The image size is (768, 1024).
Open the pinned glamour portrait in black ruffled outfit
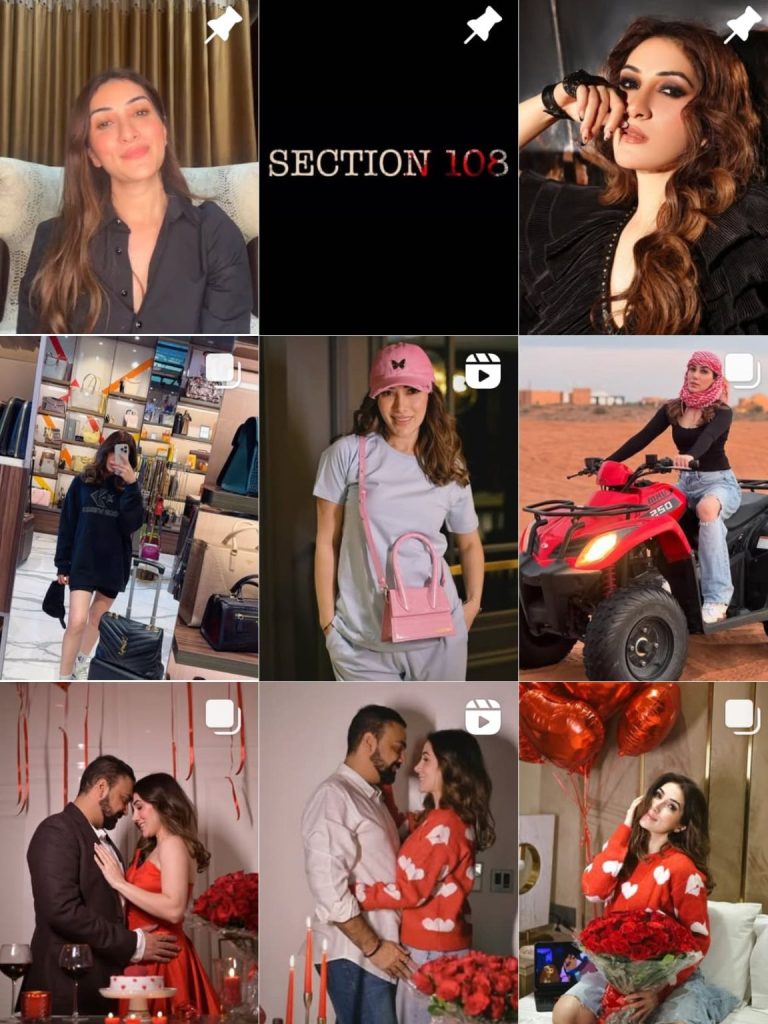point(643,167)
